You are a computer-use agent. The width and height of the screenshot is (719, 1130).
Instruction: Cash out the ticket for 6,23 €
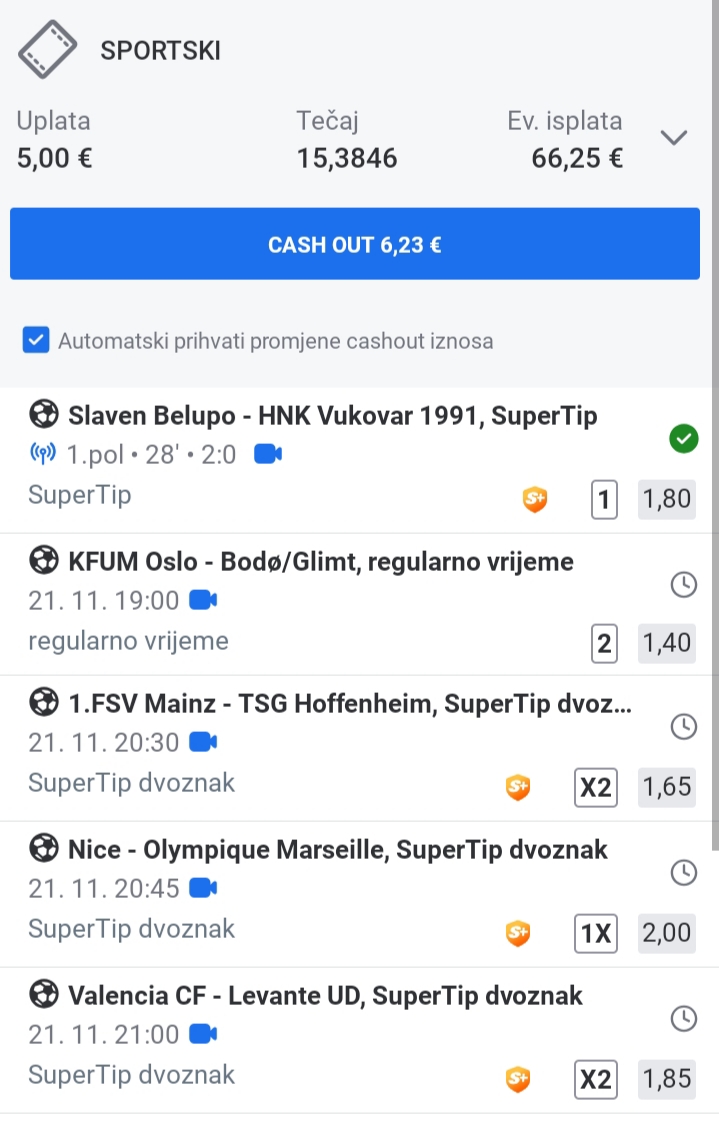354,244
